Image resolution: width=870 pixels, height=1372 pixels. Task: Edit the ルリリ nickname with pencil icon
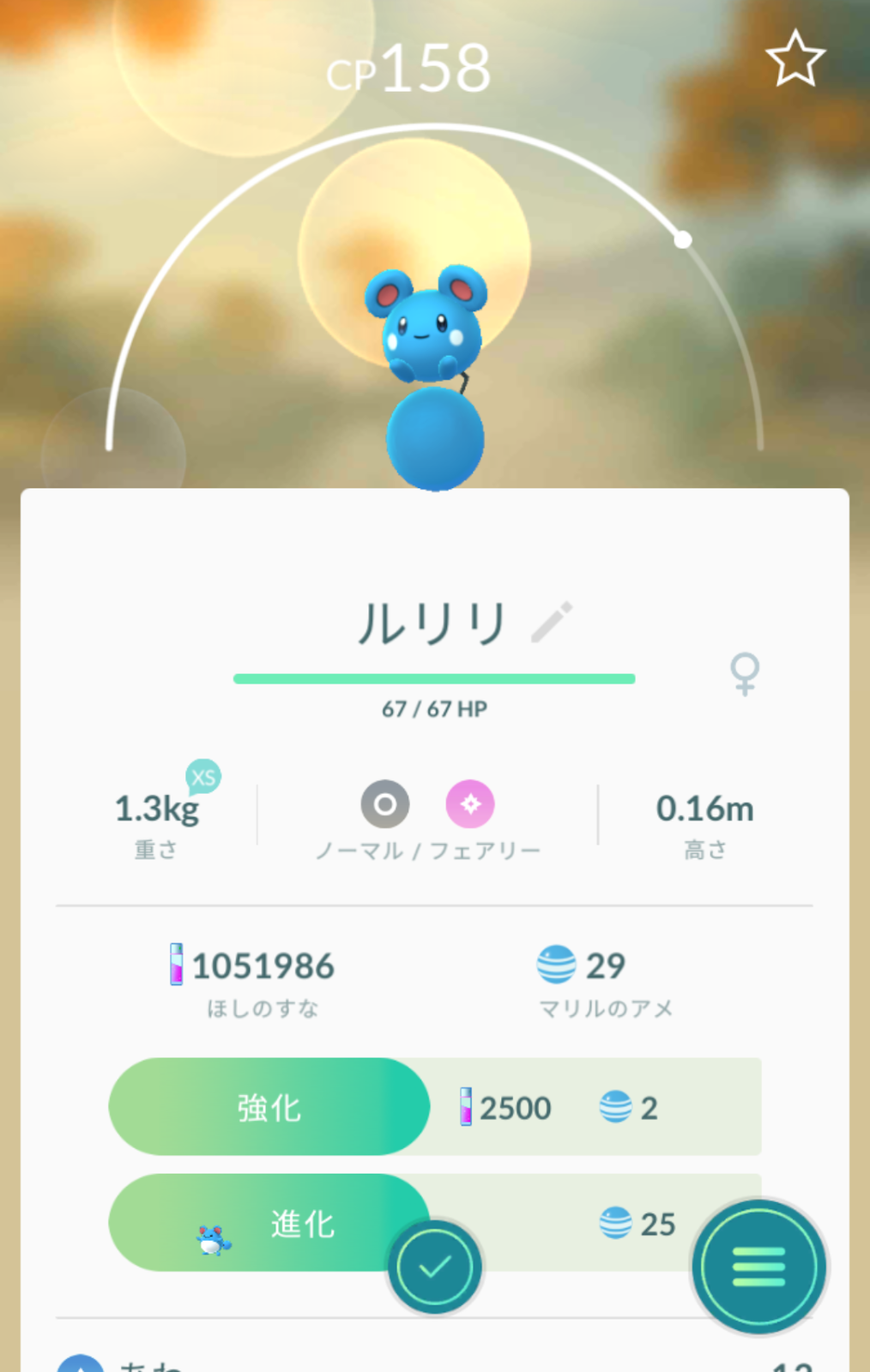(551, 623)
